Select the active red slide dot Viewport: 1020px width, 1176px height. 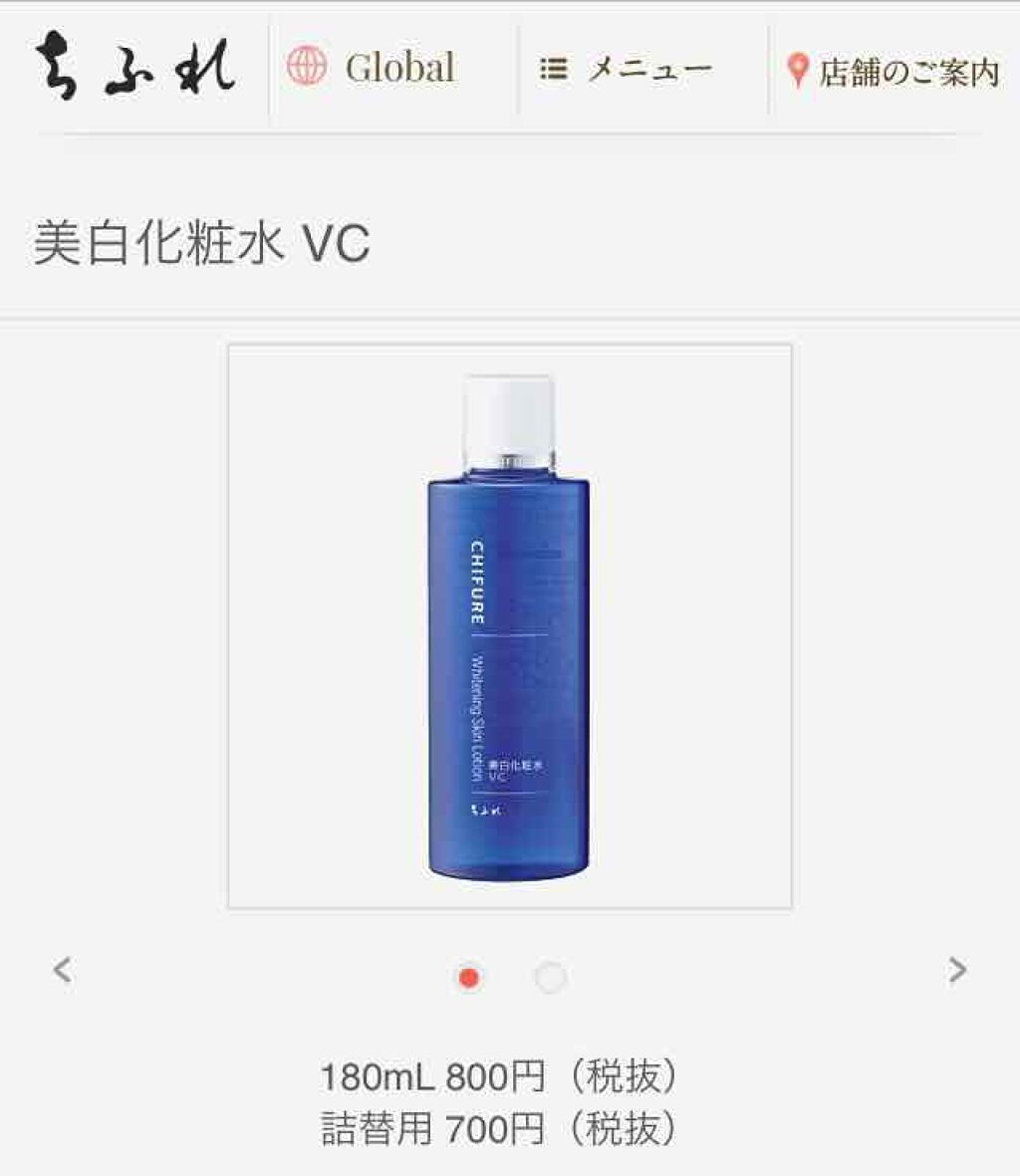(469, 979)
